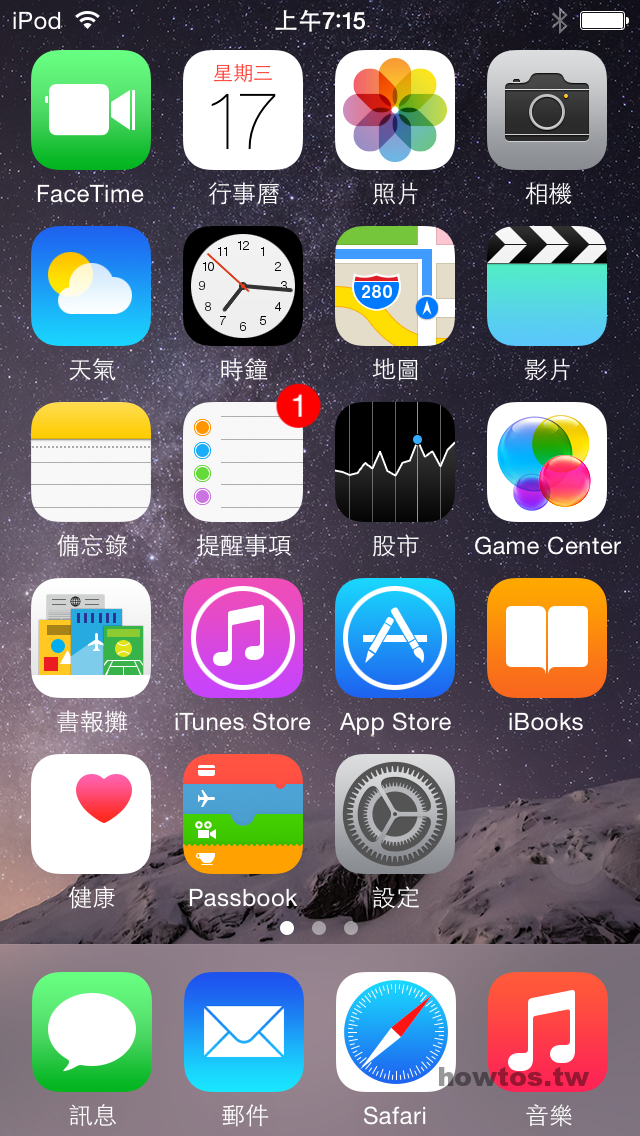Launch the 照片 photos app
The image size is (640, 1136).
[x=395, y=110]
